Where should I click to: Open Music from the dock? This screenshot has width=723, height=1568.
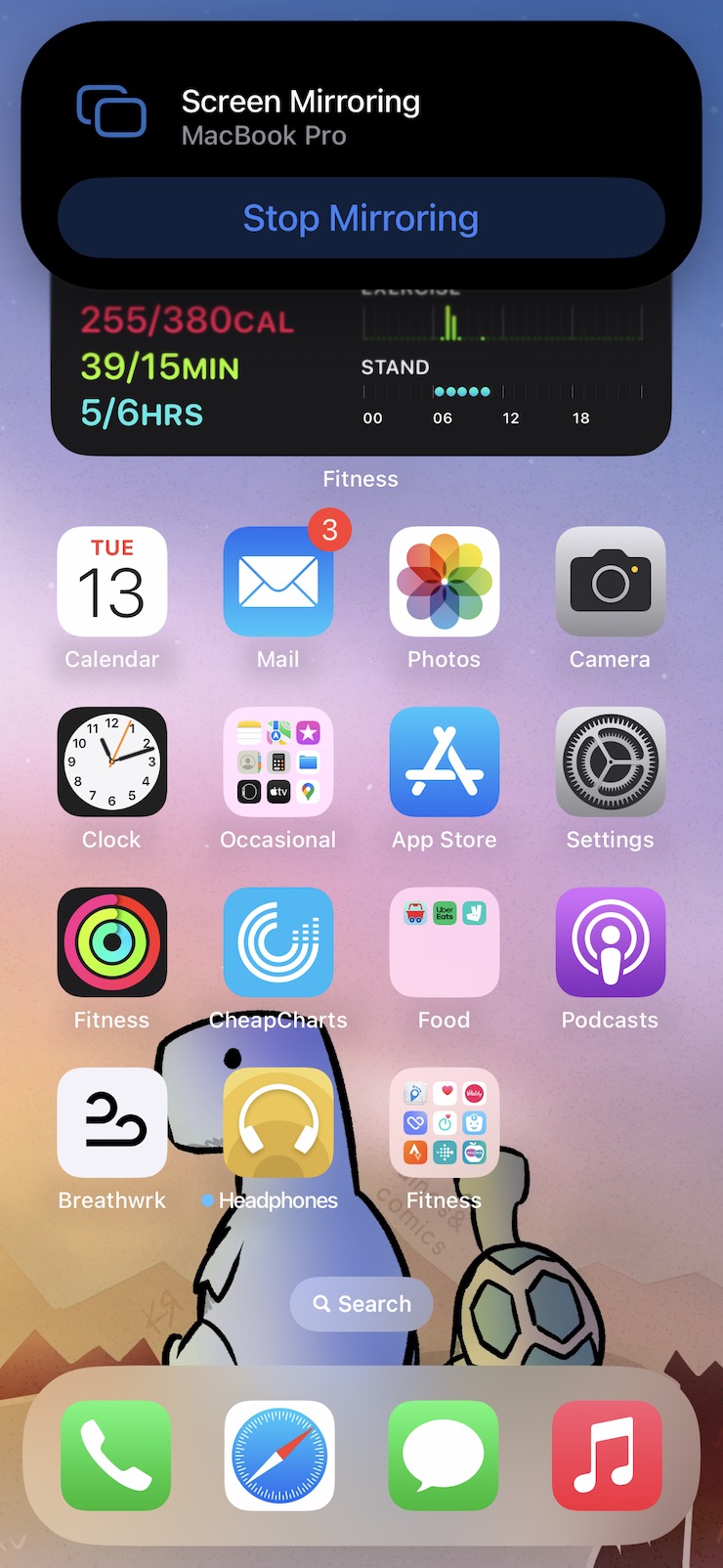607,1456
